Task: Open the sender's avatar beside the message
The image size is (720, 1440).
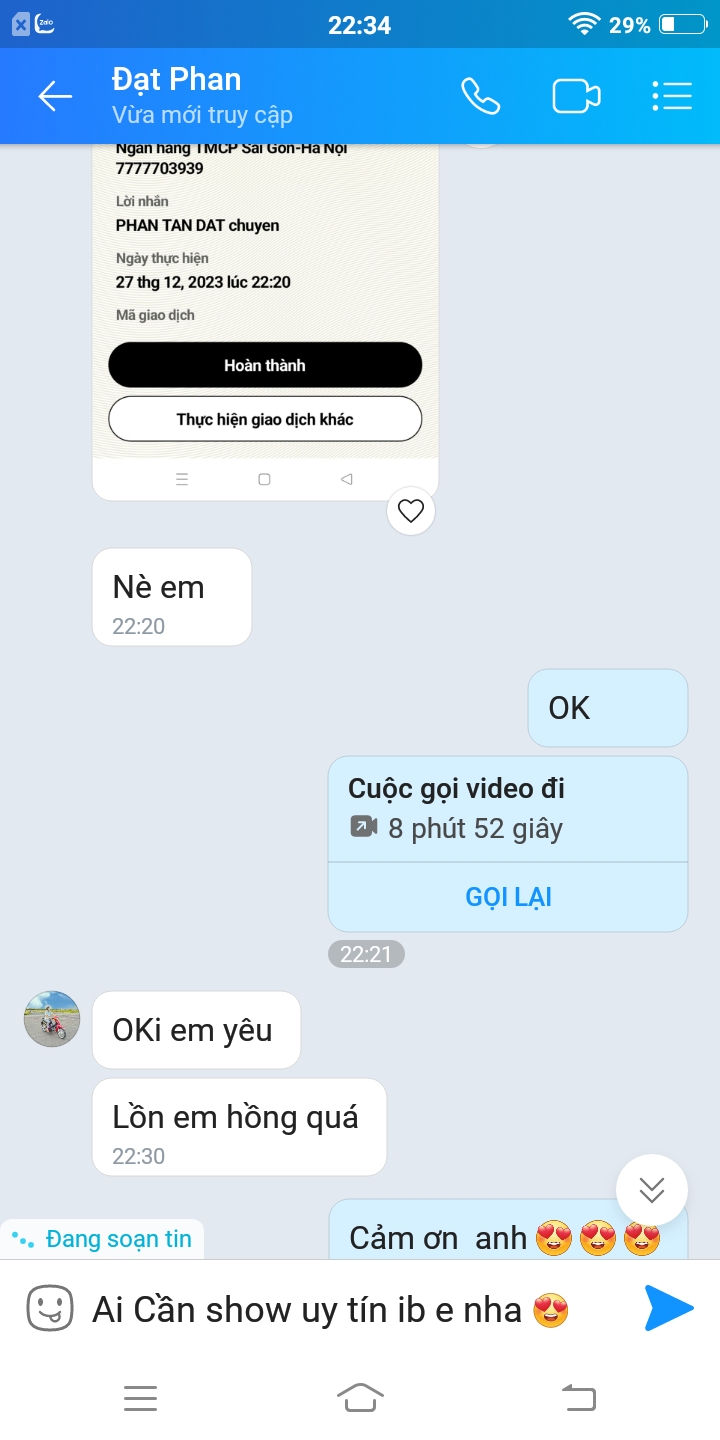Action: (x=51, y=1019)
